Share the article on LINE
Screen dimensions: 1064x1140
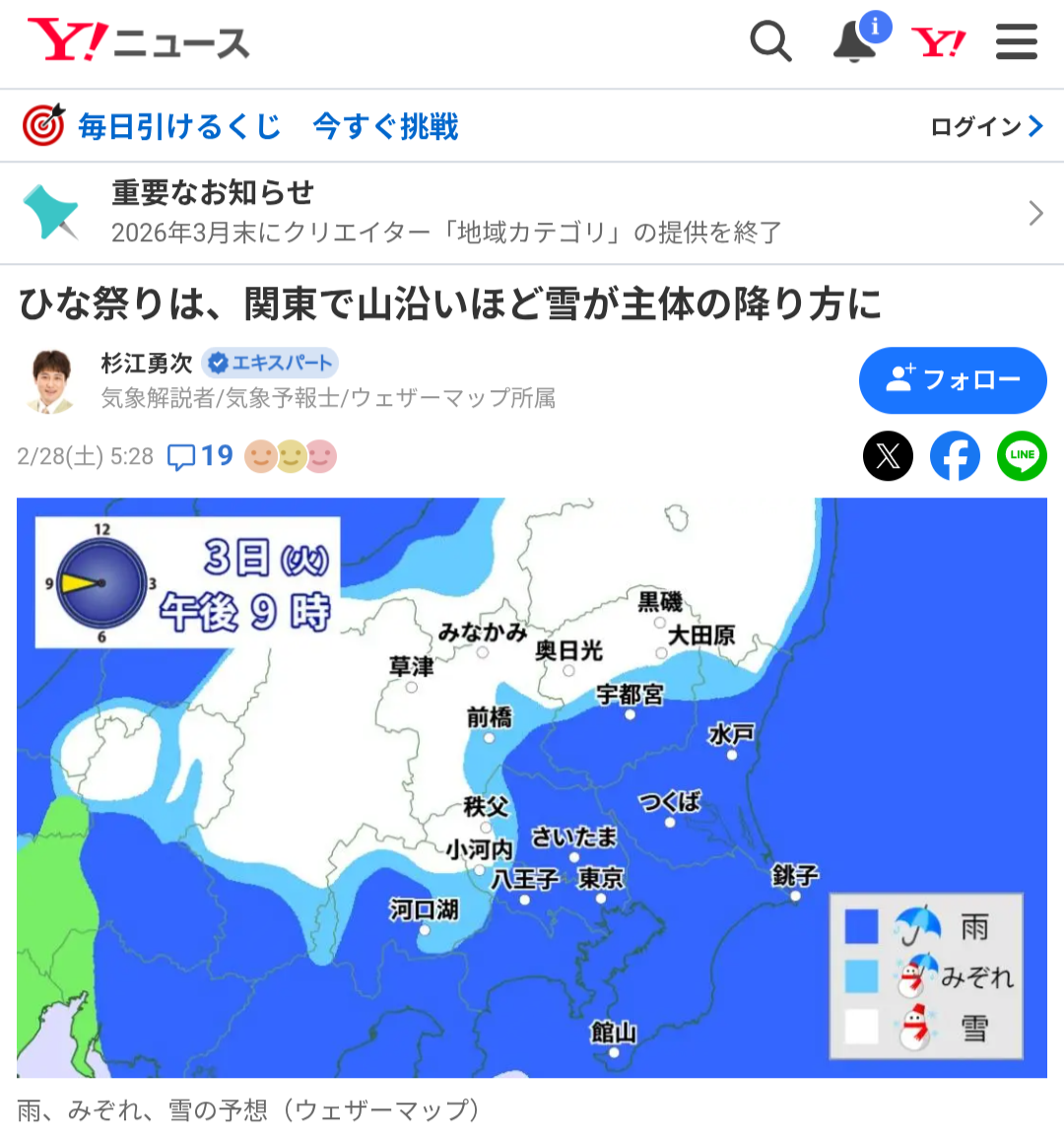(1022, 456)
